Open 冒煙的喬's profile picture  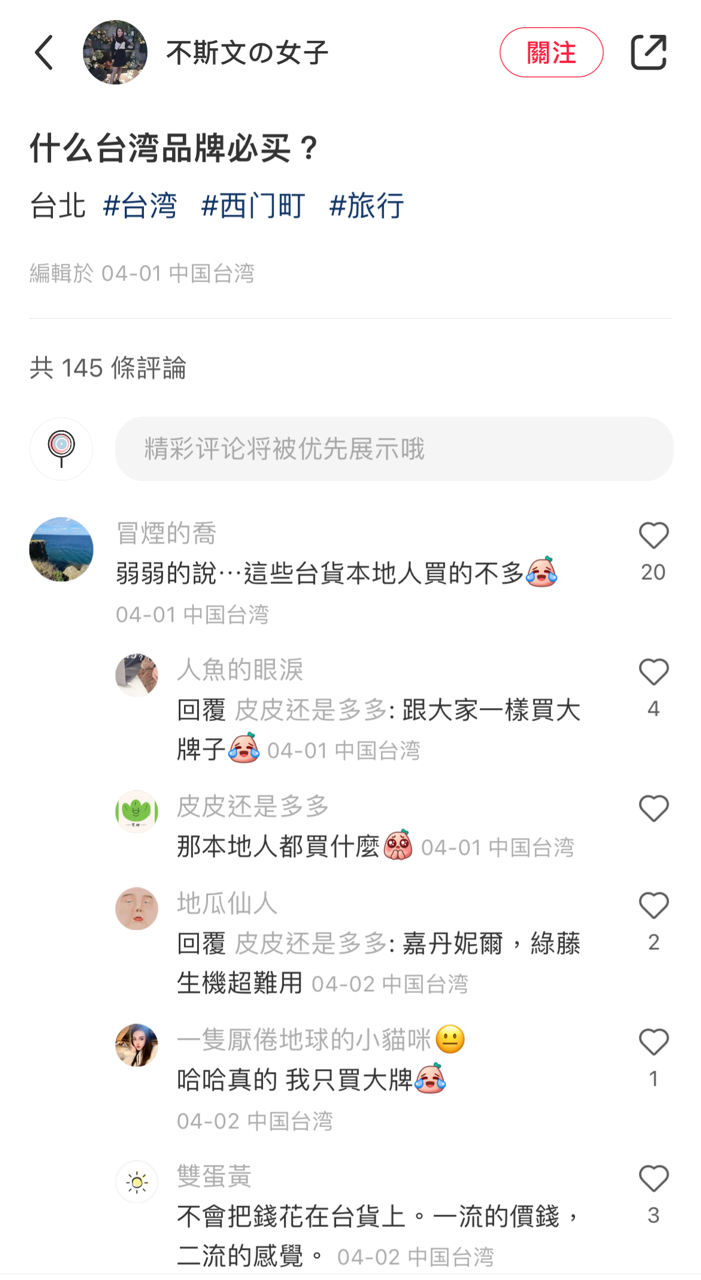click(x=61, y=549)
